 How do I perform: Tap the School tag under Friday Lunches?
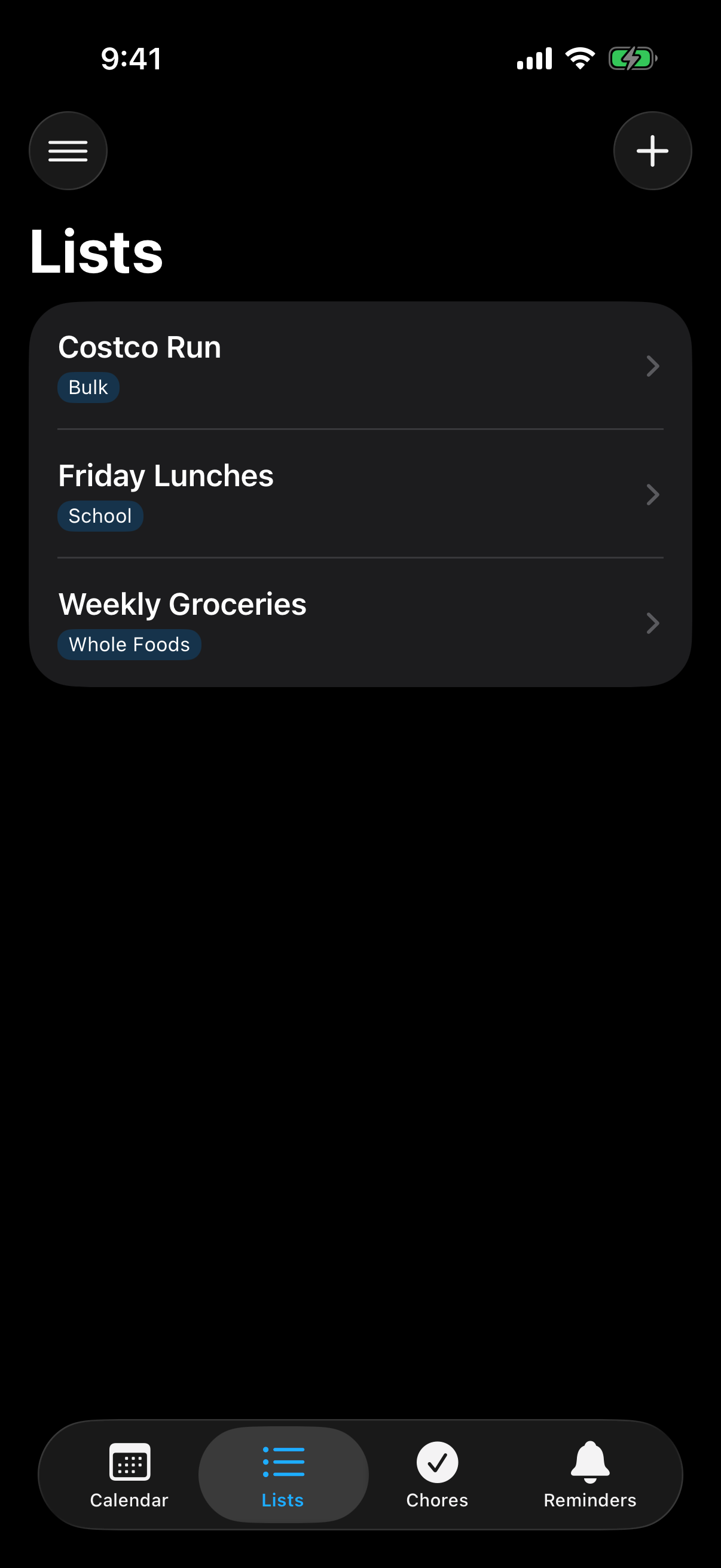pyautogui.click(x=100, y=515)
